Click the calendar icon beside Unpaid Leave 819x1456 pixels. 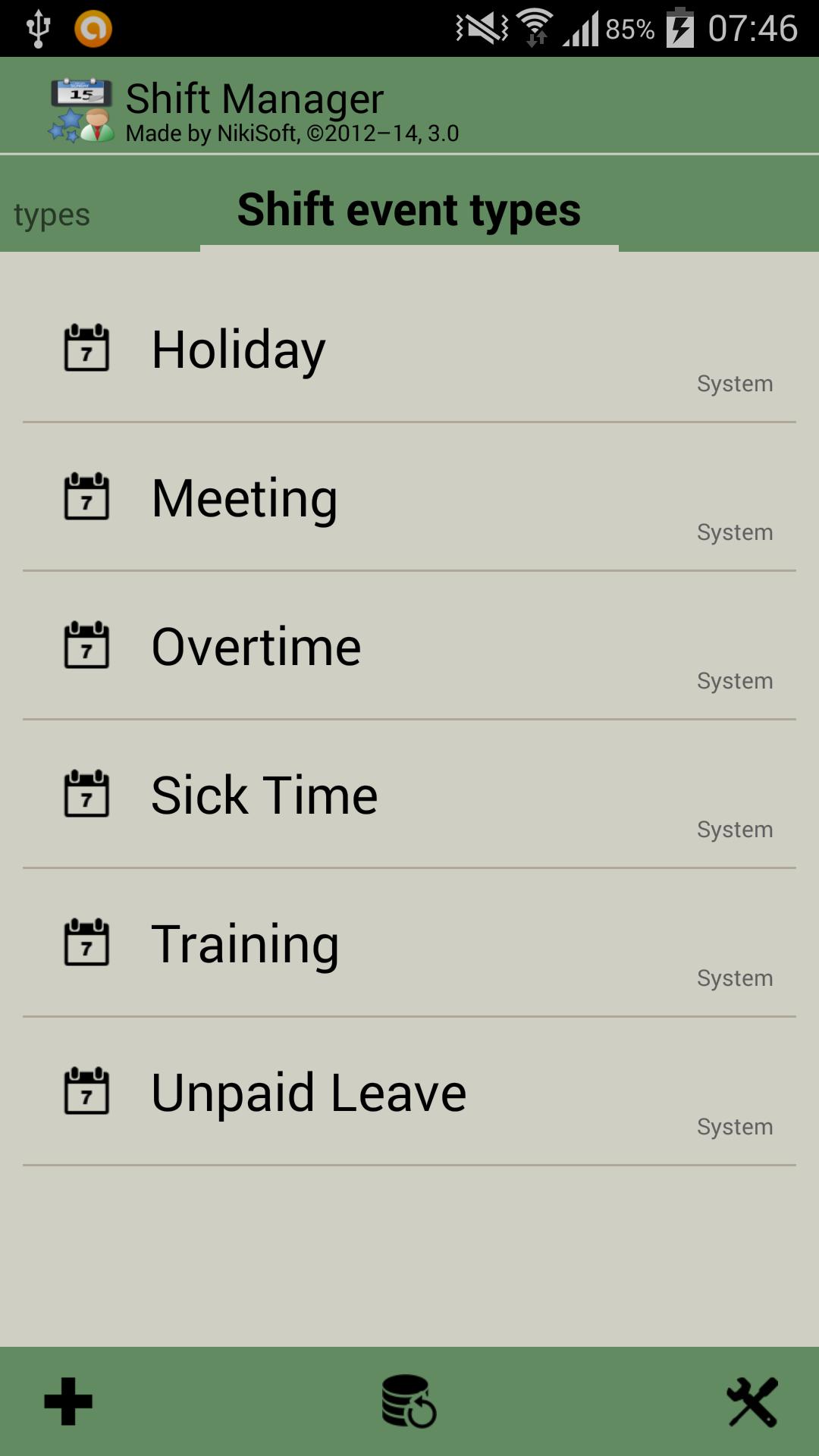point(85,1091)
